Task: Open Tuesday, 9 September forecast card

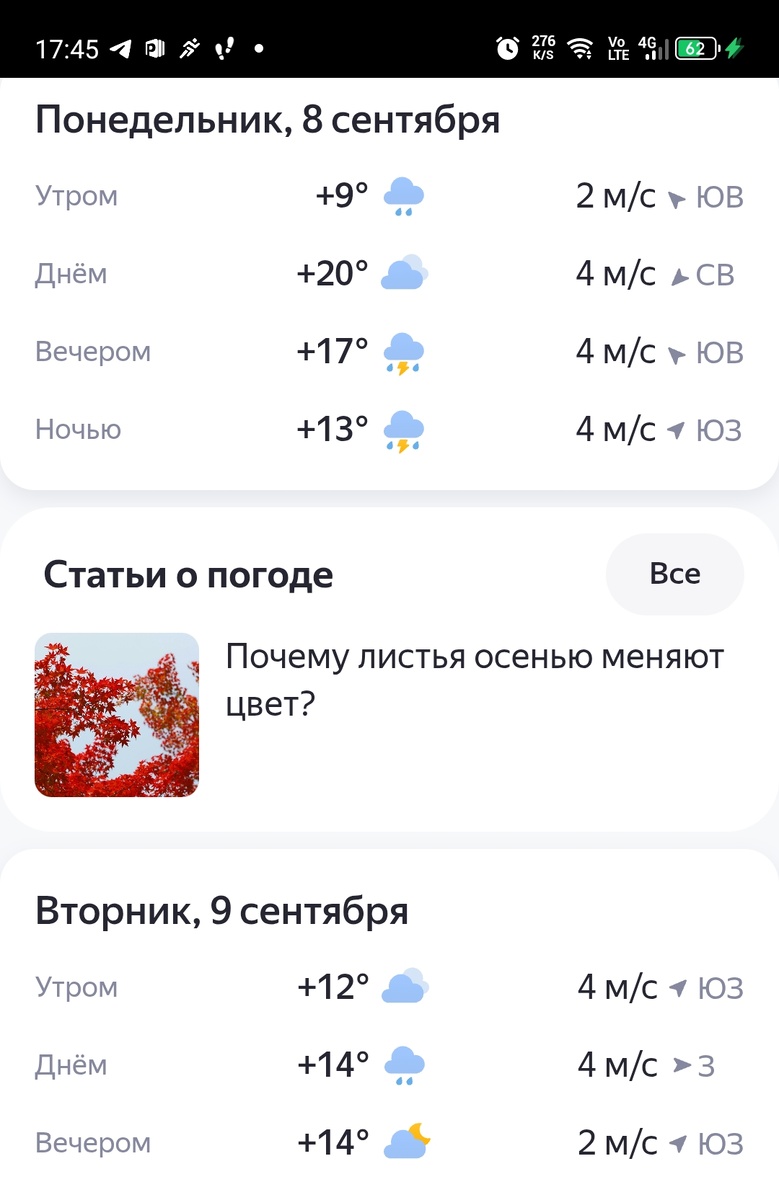Action: pos(222,912)
